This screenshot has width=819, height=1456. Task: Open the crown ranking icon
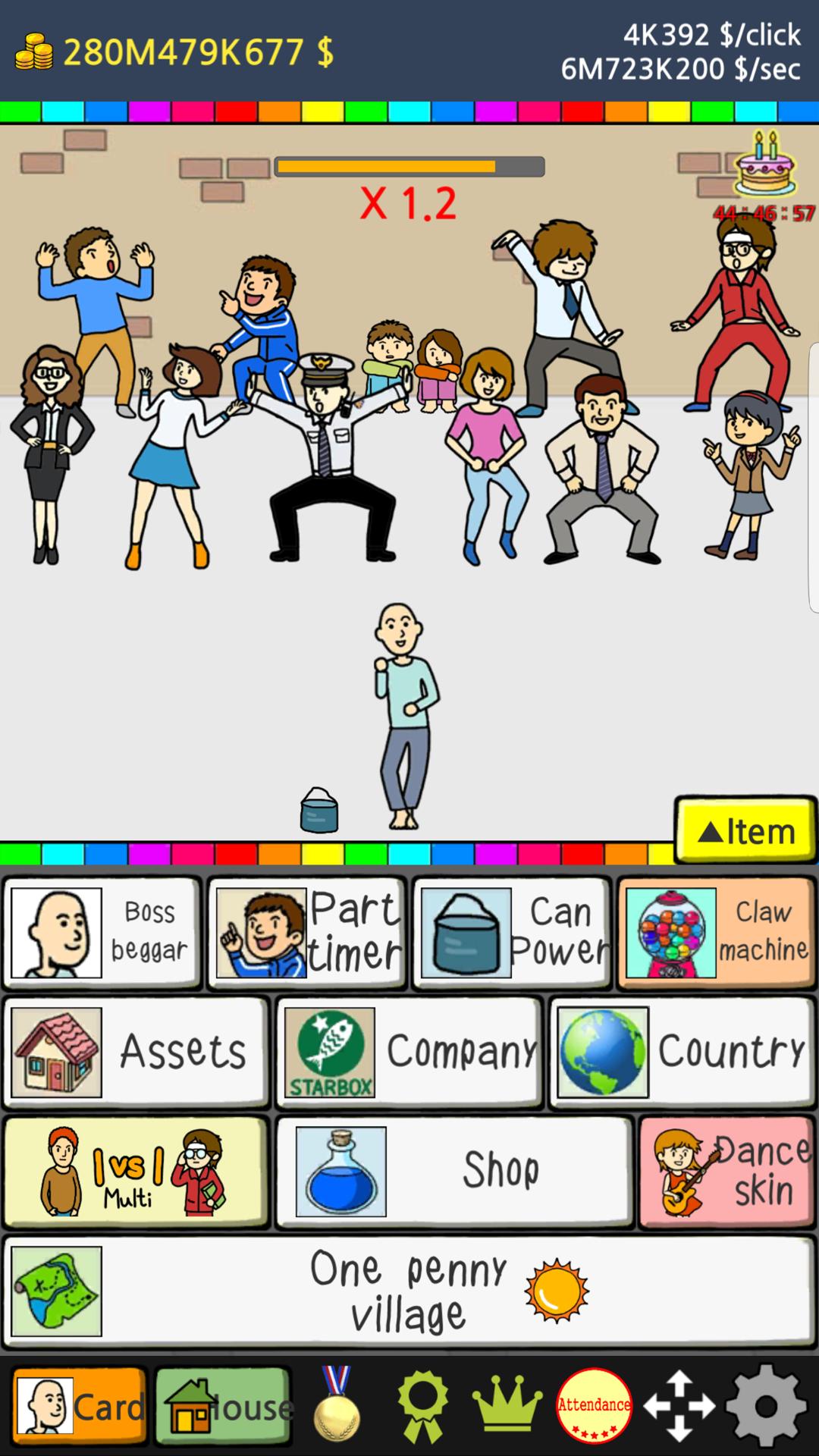pyautogui.click(x=507, y=1403)
